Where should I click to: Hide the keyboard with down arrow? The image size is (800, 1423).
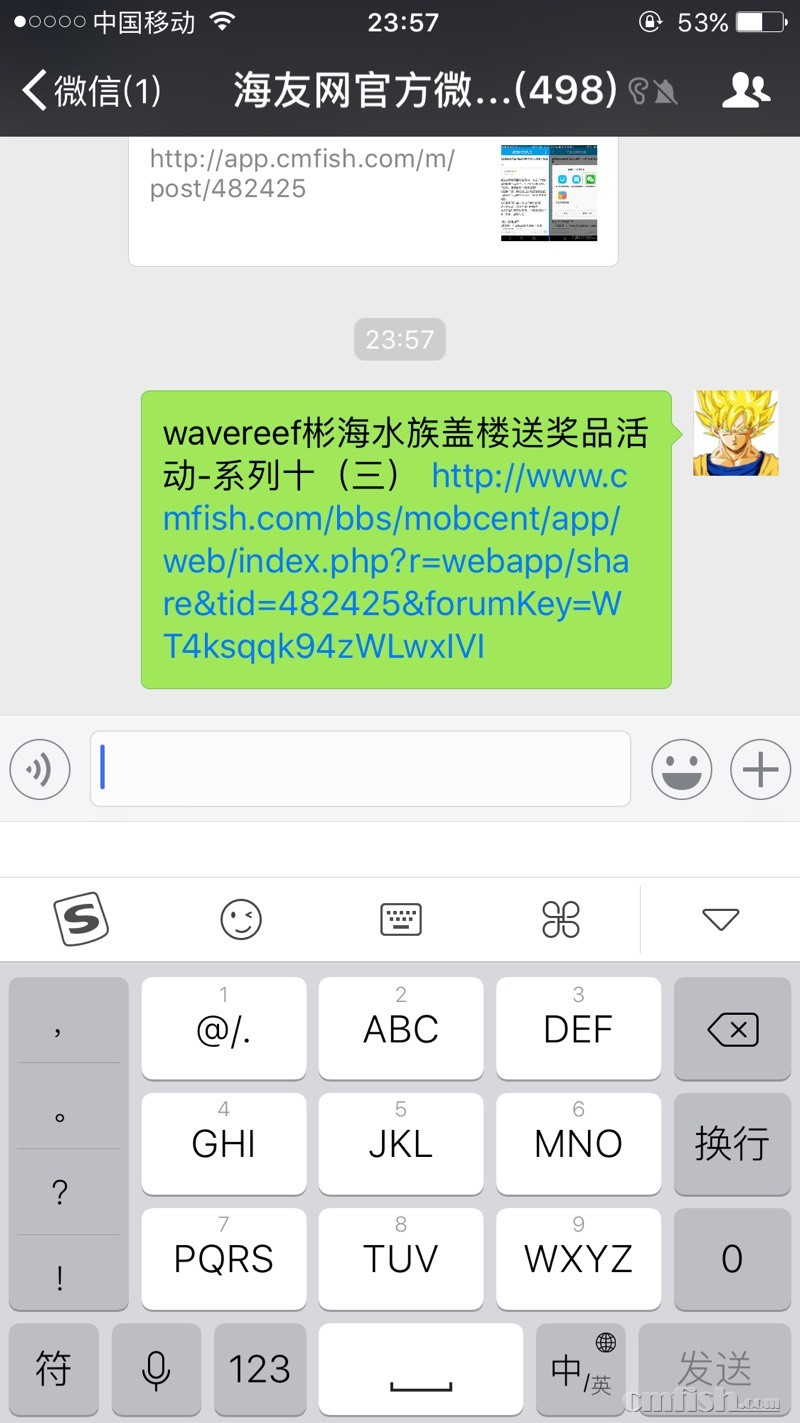click(x=720, y=919)
